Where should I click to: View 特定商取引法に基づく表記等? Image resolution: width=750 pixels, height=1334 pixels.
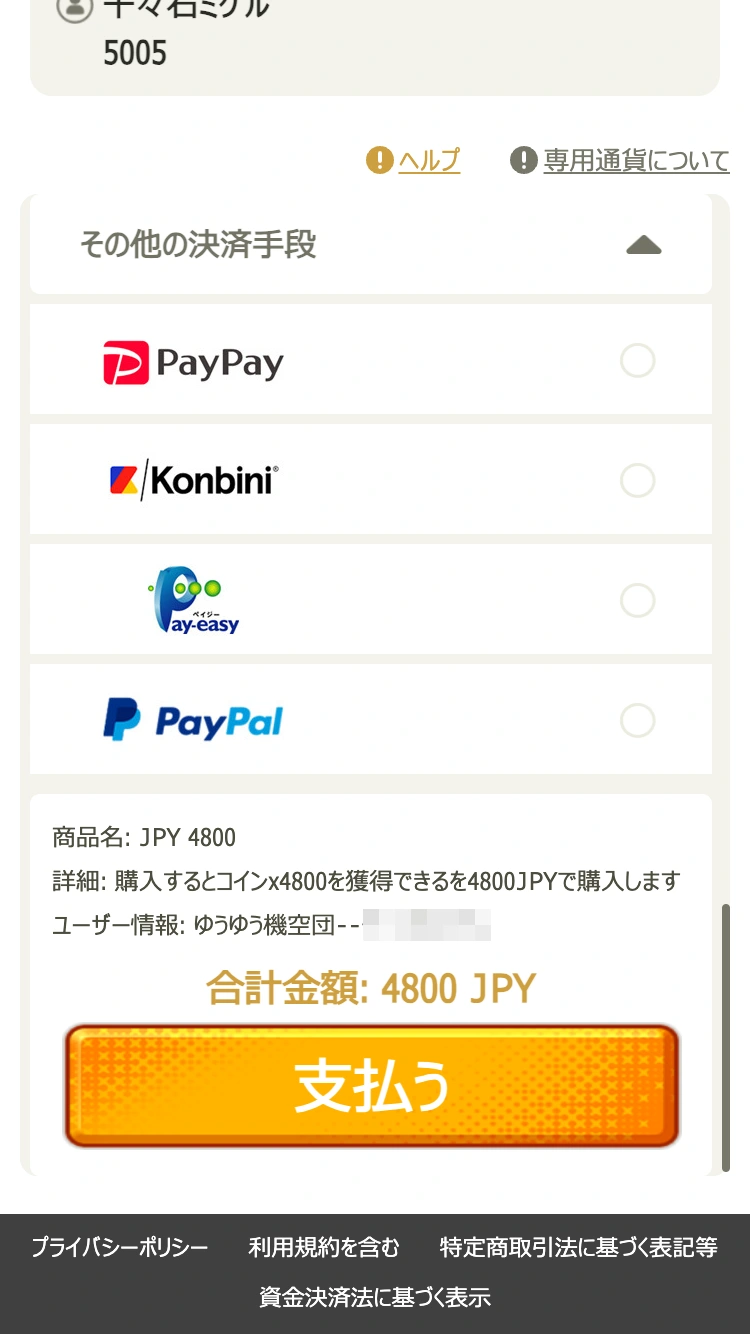[x=578, y=1247]
